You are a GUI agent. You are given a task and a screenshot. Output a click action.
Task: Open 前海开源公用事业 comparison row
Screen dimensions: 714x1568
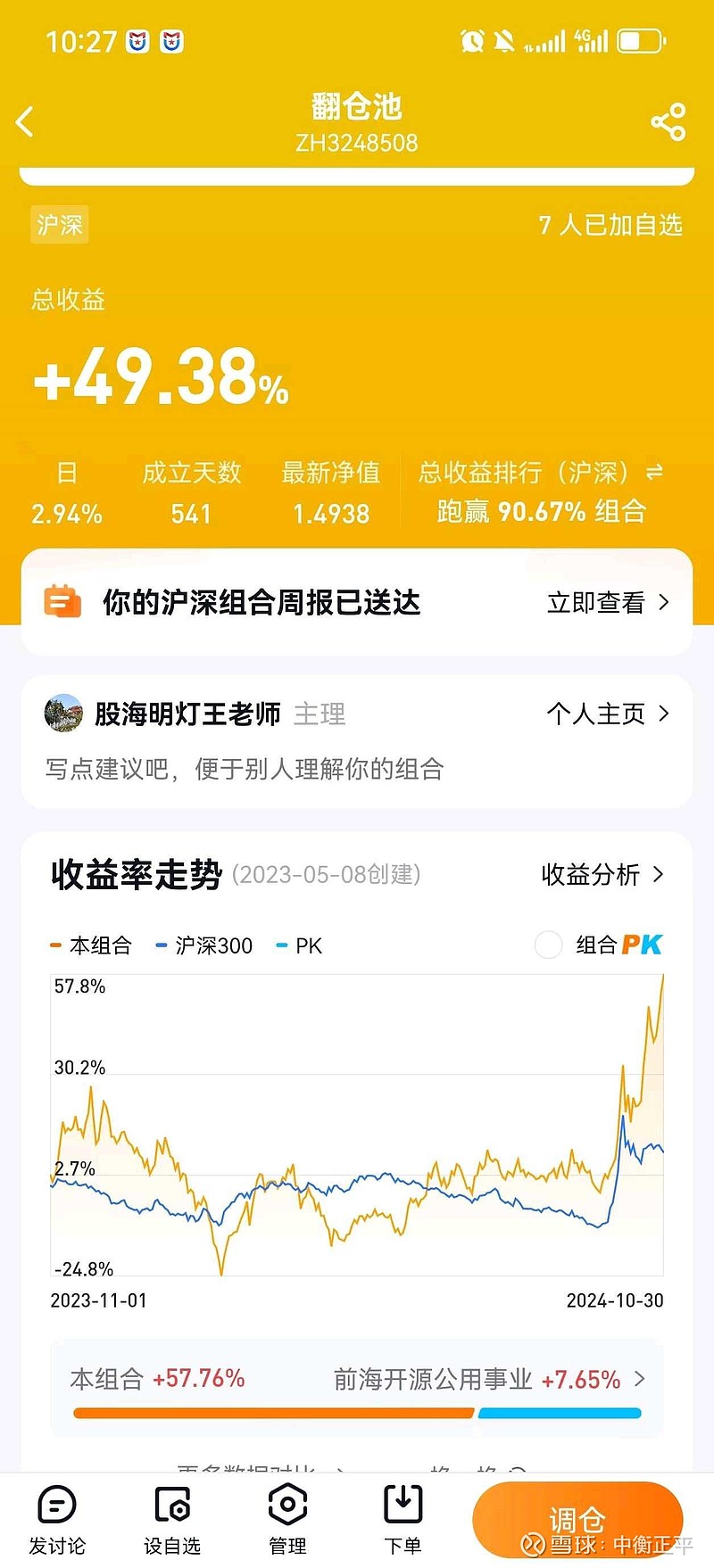tap(488, 1380)
